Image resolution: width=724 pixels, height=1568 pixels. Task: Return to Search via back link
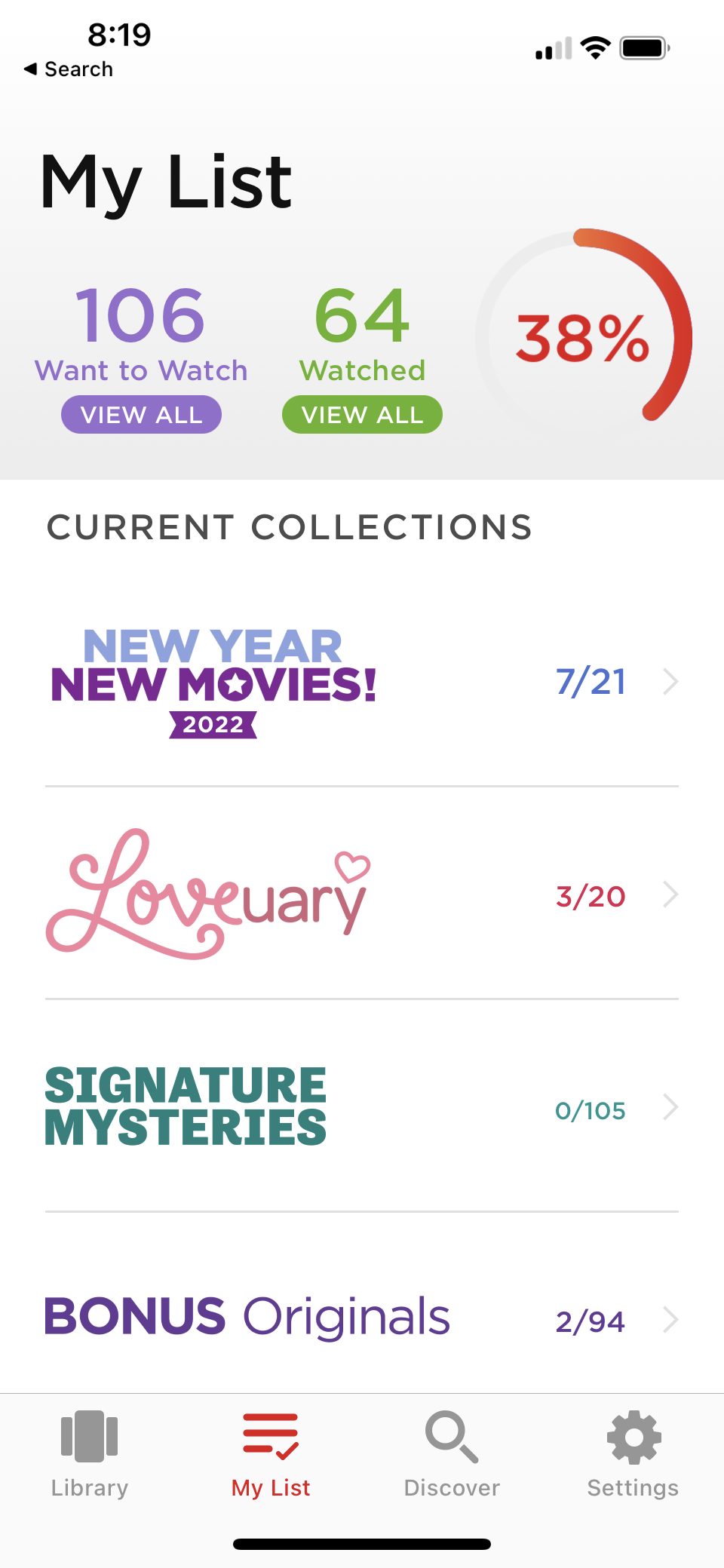69,69
